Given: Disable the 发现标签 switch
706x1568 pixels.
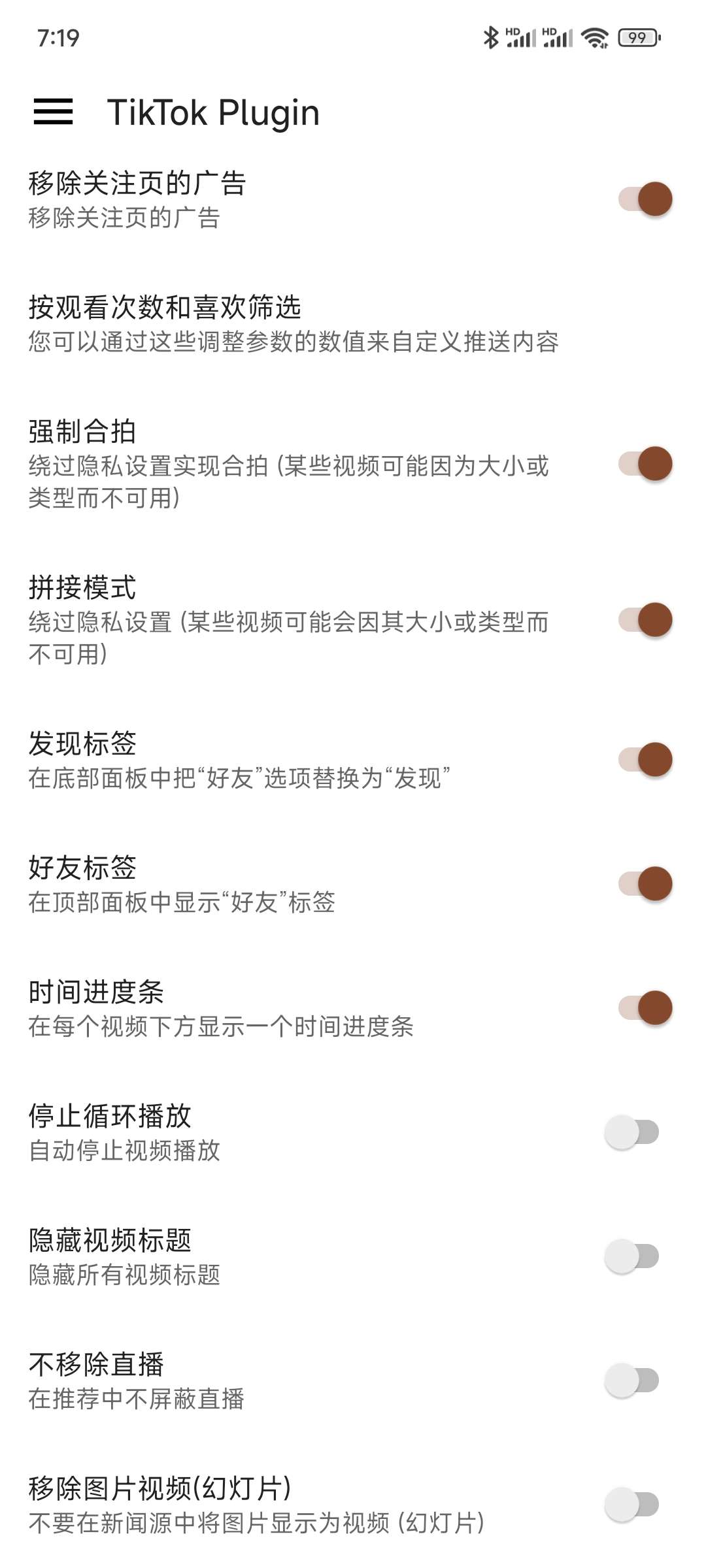Looking at the screenshot, I should pyautogui.click(x=645, y=760).
